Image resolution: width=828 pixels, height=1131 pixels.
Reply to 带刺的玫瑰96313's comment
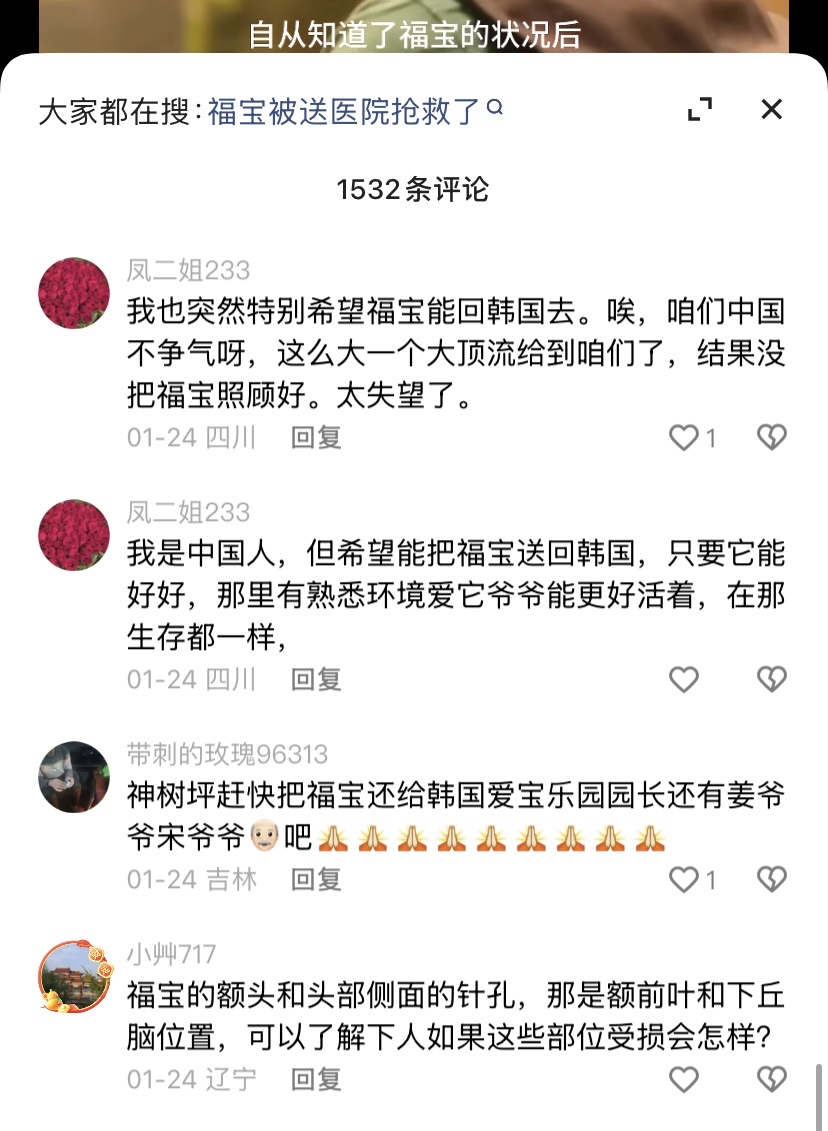316,879
